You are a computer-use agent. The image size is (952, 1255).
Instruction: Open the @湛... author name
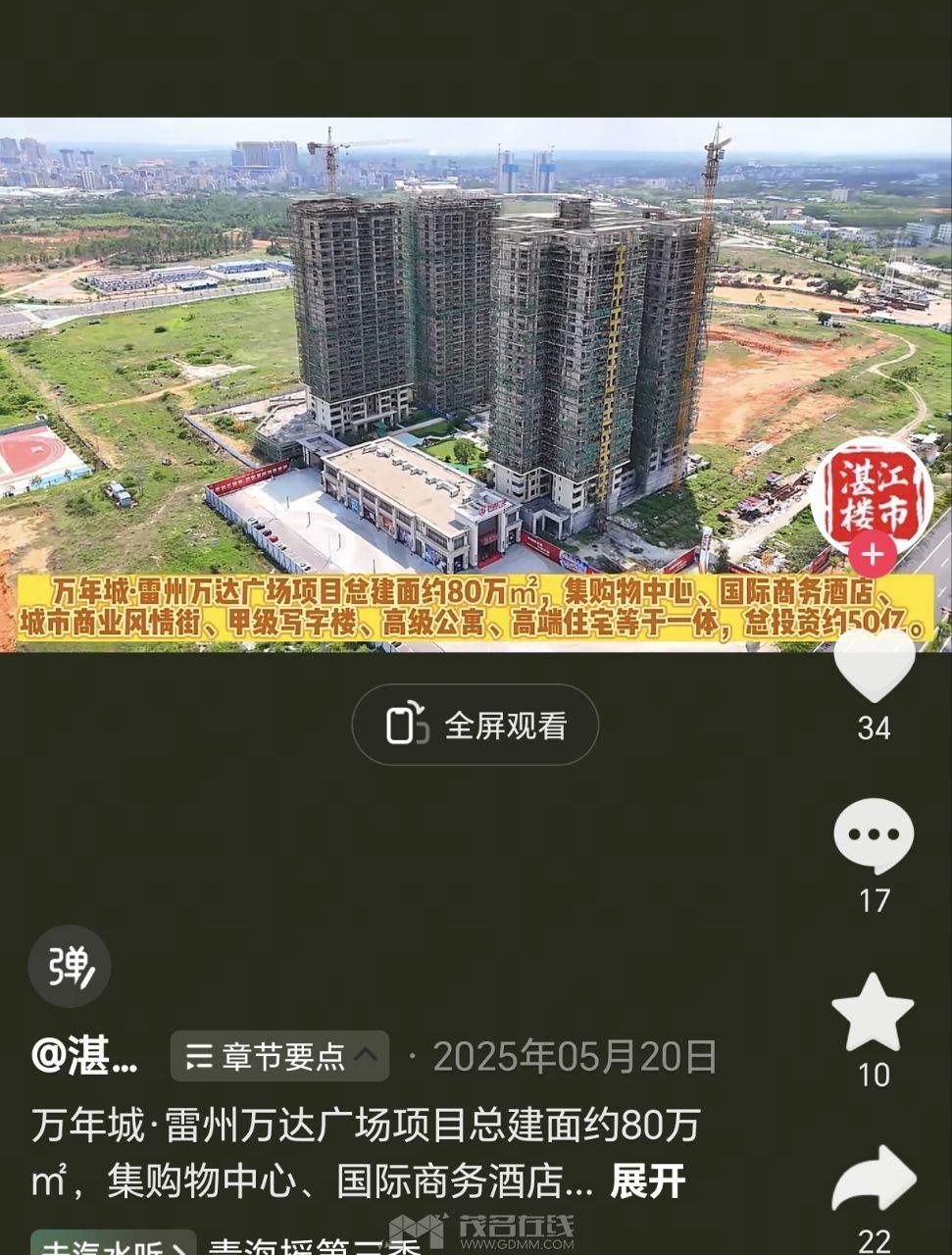coord(85,1057)
